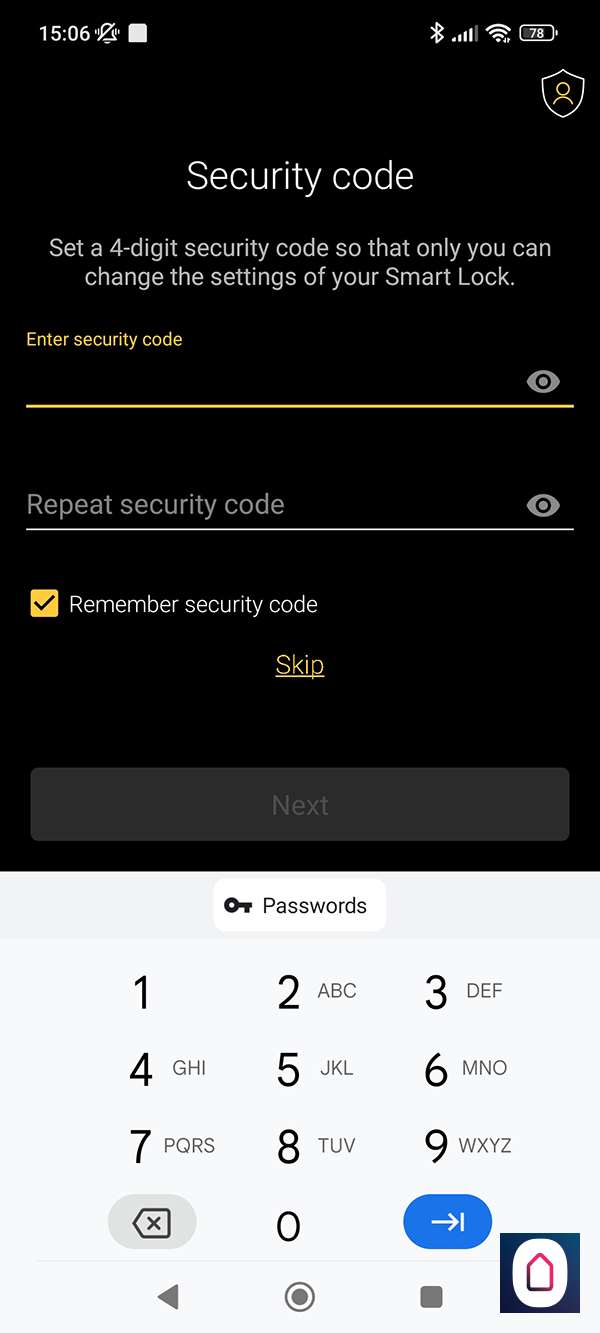Image resolution: width=600 pixels, height=1333 pixels.
Task: Show digits in Enter security code field
Action: pyautogui.click(x=543, y=381)
